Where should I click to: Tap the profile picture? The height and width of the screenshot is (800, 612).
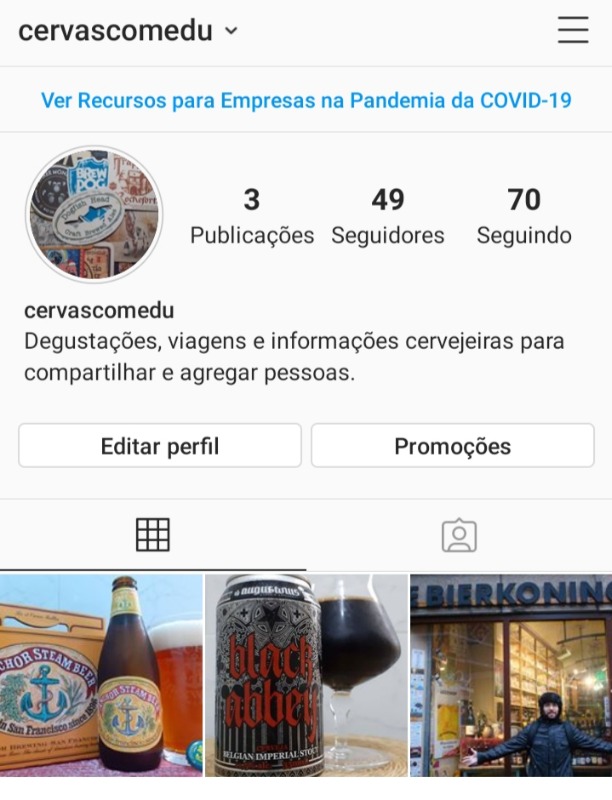pyautogui.click(x=94, y=214)
